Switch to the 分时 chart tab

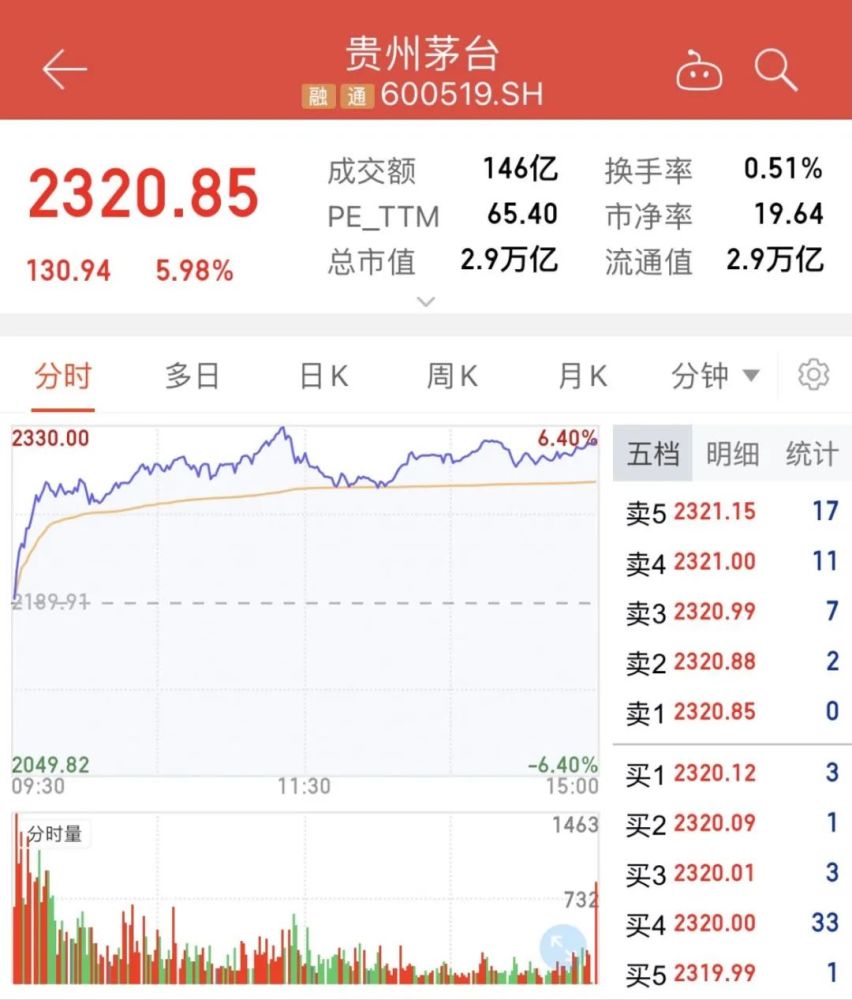coord(63,376)
